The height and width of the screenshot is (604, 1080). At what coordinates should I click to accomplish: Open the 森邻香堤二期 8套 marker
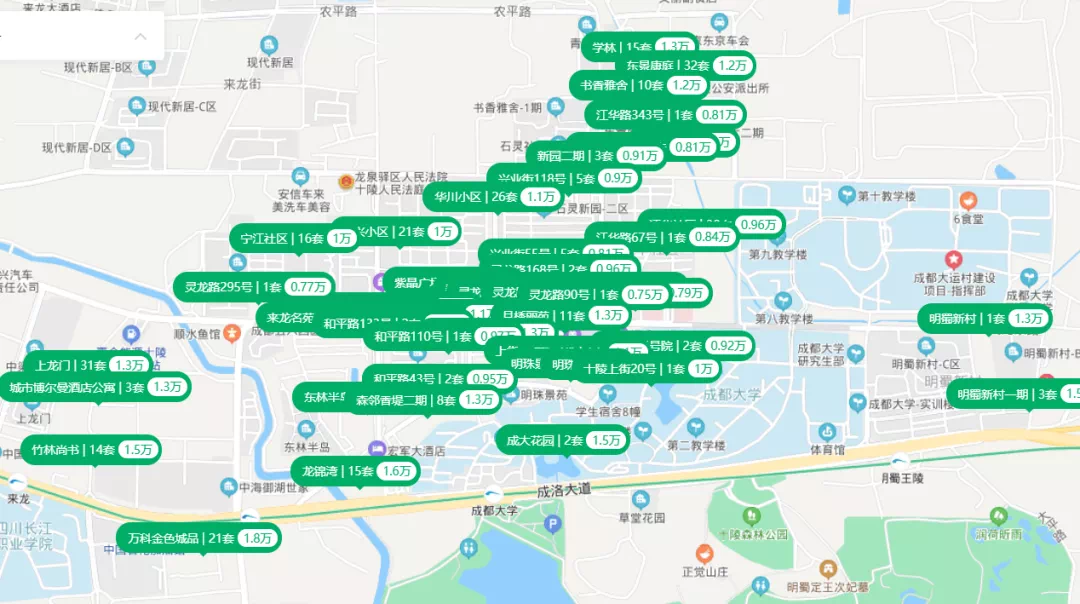click(x=423, y=400)
